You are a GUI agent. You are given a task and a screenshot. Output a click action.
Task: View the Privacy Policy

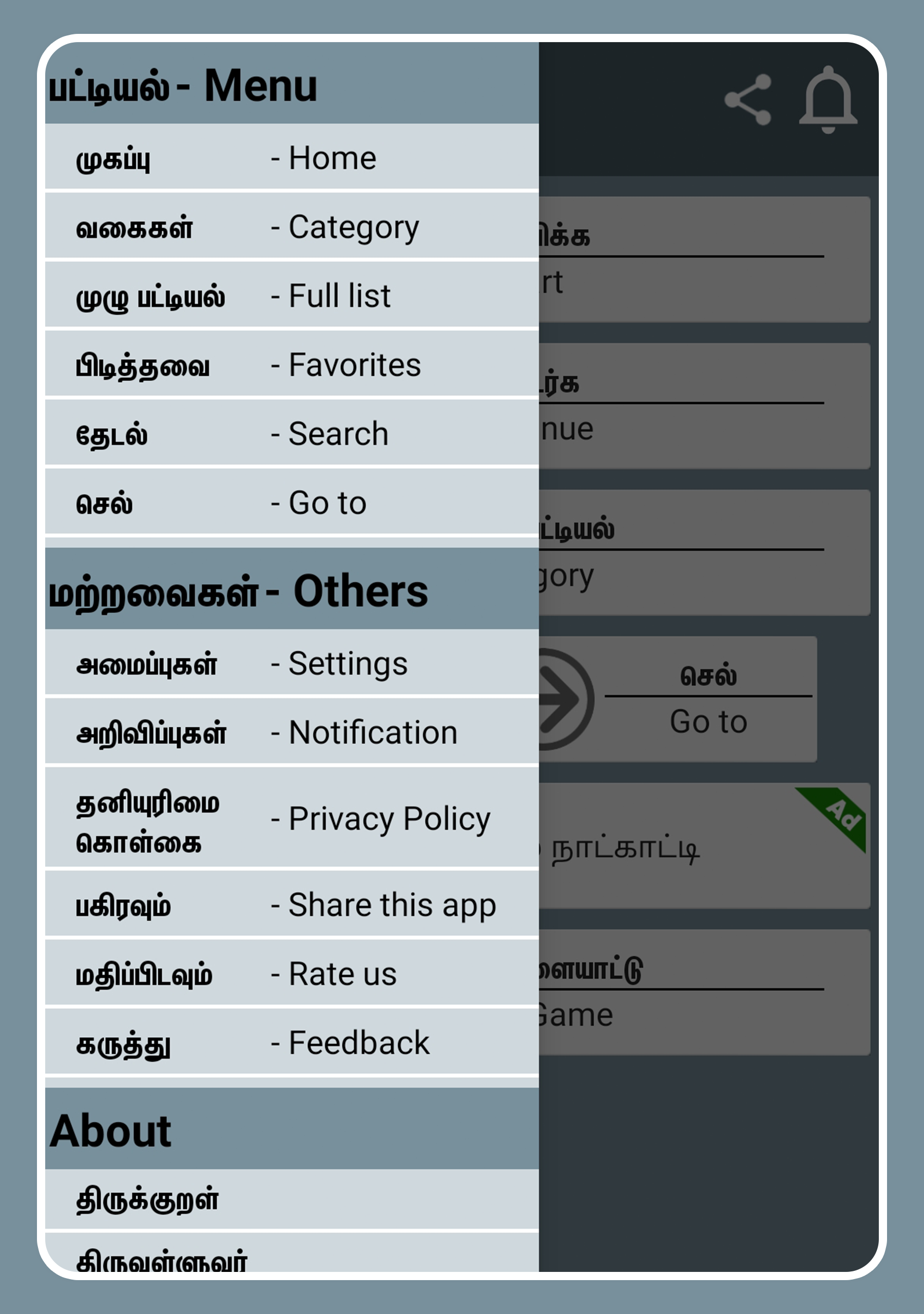click(291, 818)
